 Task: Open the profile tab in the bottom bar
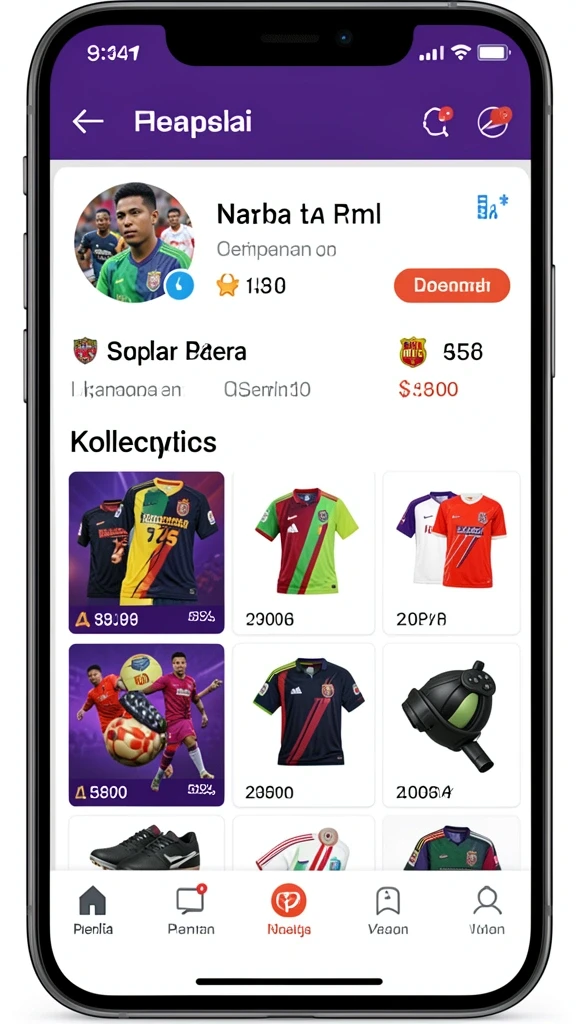click(487, 910)
